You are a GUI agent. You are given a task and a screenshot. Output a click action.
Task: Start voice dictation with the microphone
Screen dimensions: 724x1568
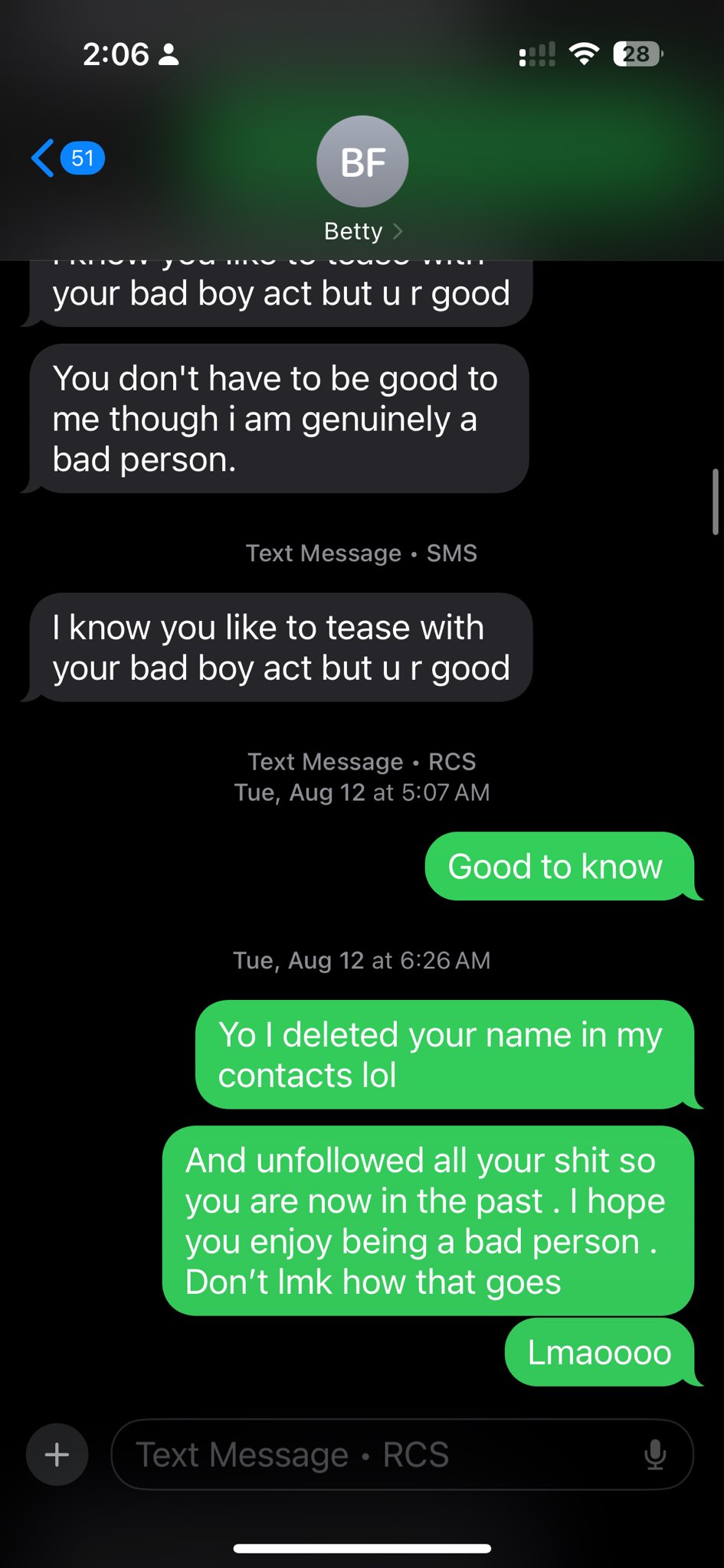(654, 1455)
